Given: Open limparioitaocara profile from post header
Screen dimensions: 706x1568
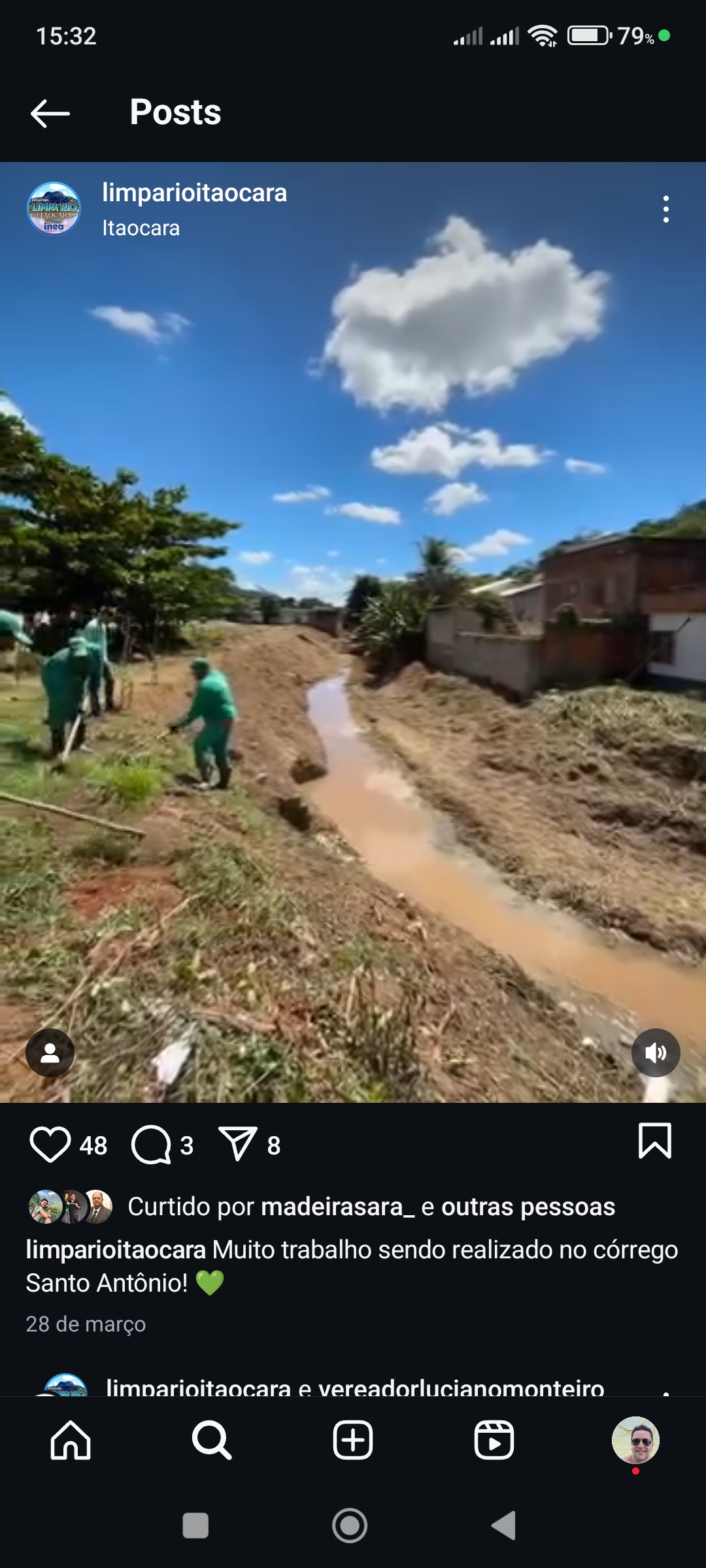Looking at the screenshot, I should [194, 193].
